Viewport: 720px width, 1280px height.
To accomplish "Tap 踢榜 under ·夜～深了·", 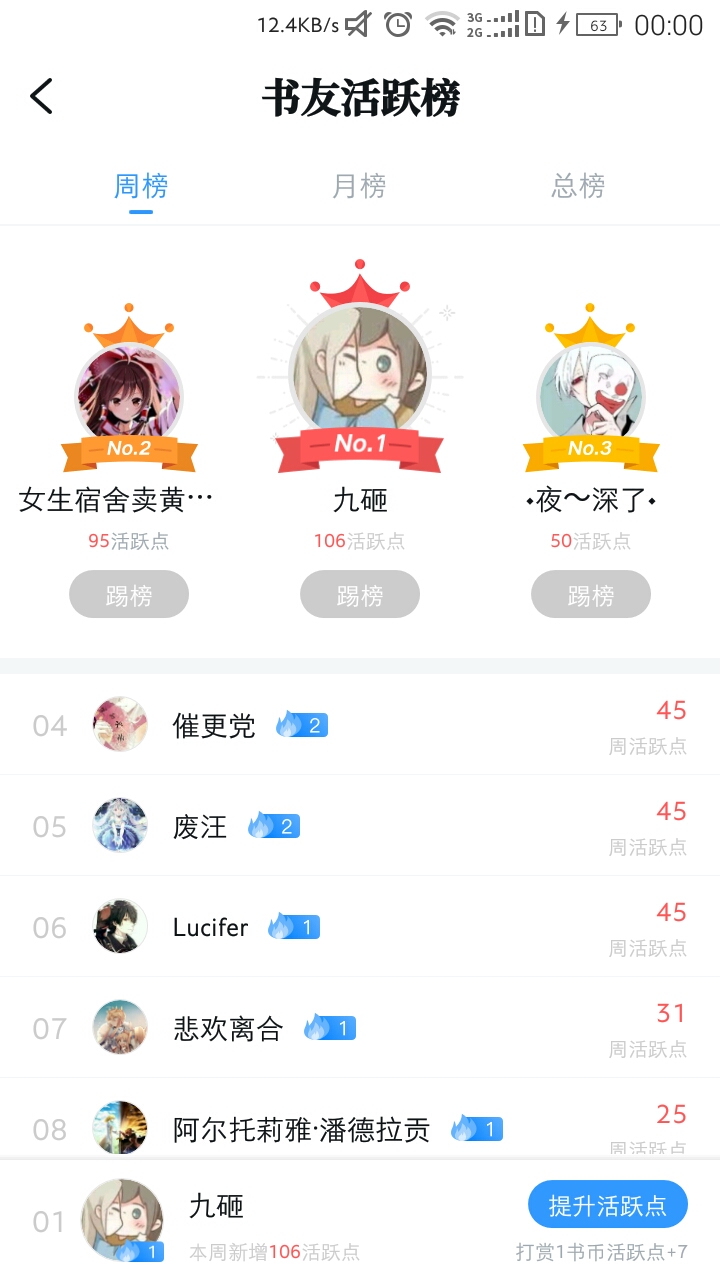I will [x=590, y=595].
